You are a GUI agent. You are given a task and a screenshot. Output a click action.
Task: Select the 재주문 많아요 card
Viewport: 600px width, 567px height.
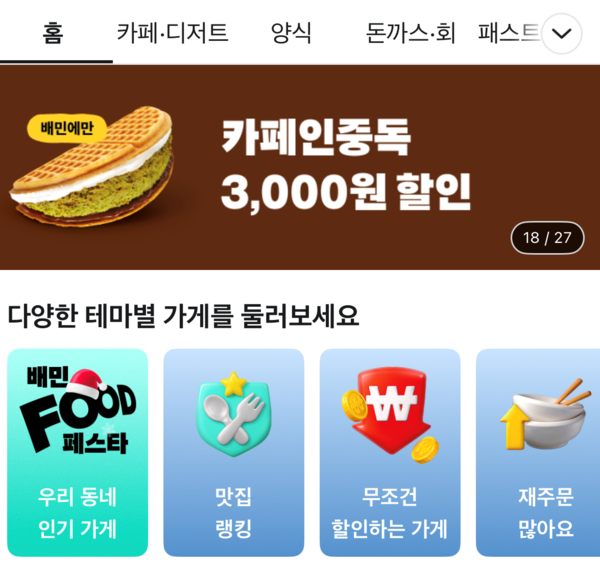pyautogui.click(x=540, y=452)
